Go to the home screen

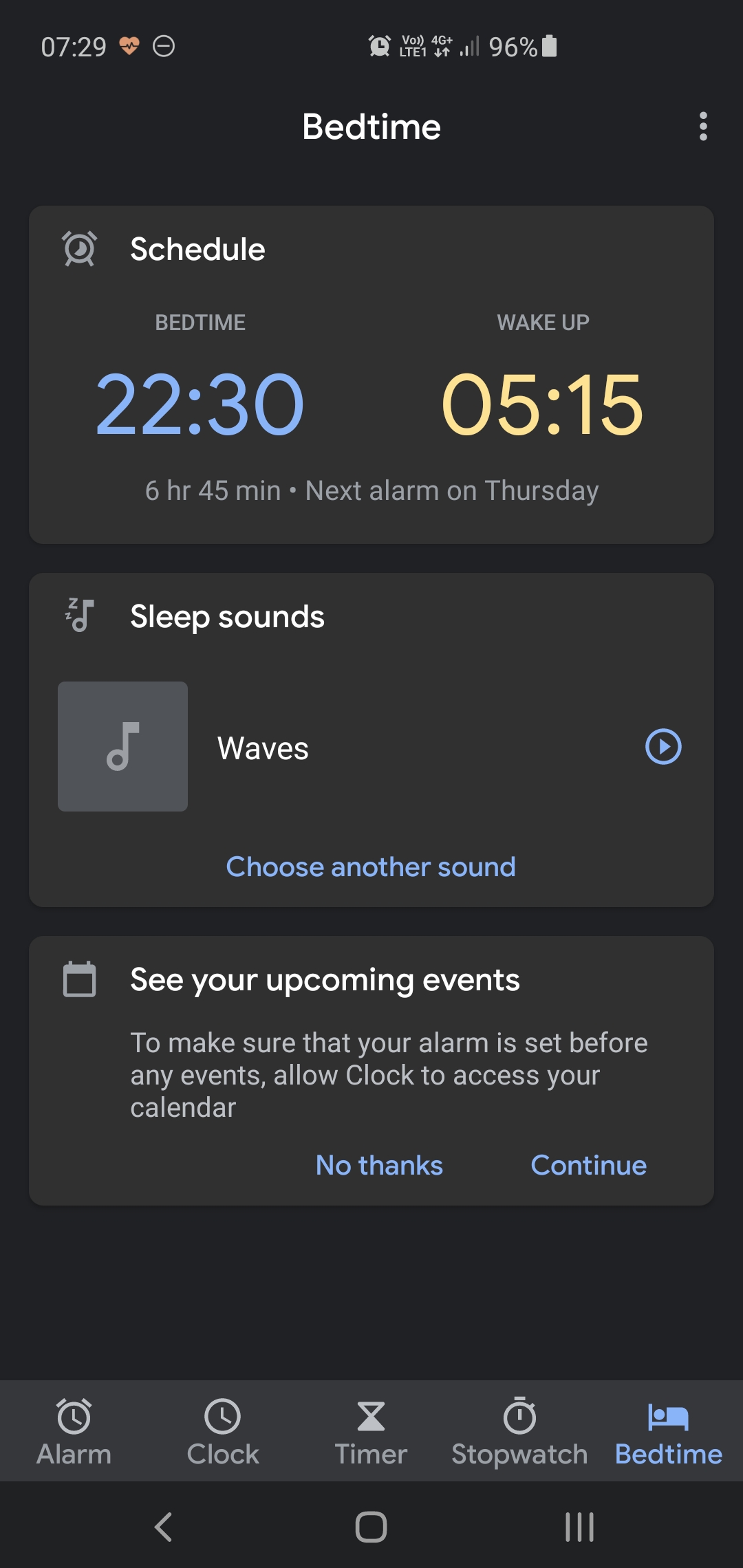[x=371, y=1527]
